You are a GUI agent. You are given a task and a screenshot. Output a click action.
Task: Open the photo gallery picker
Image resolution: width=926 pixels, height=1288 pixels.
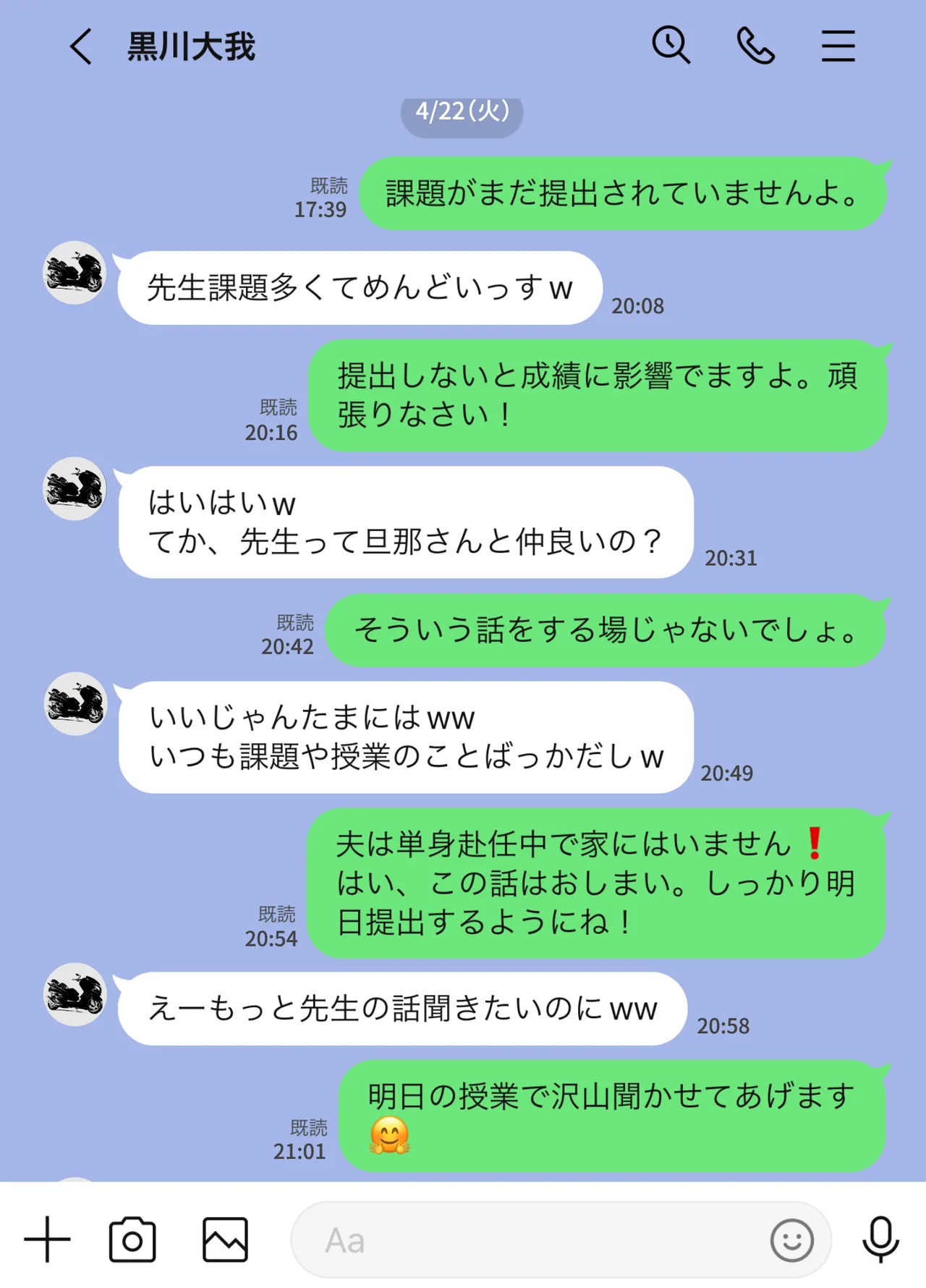(x=225, y=1240)
